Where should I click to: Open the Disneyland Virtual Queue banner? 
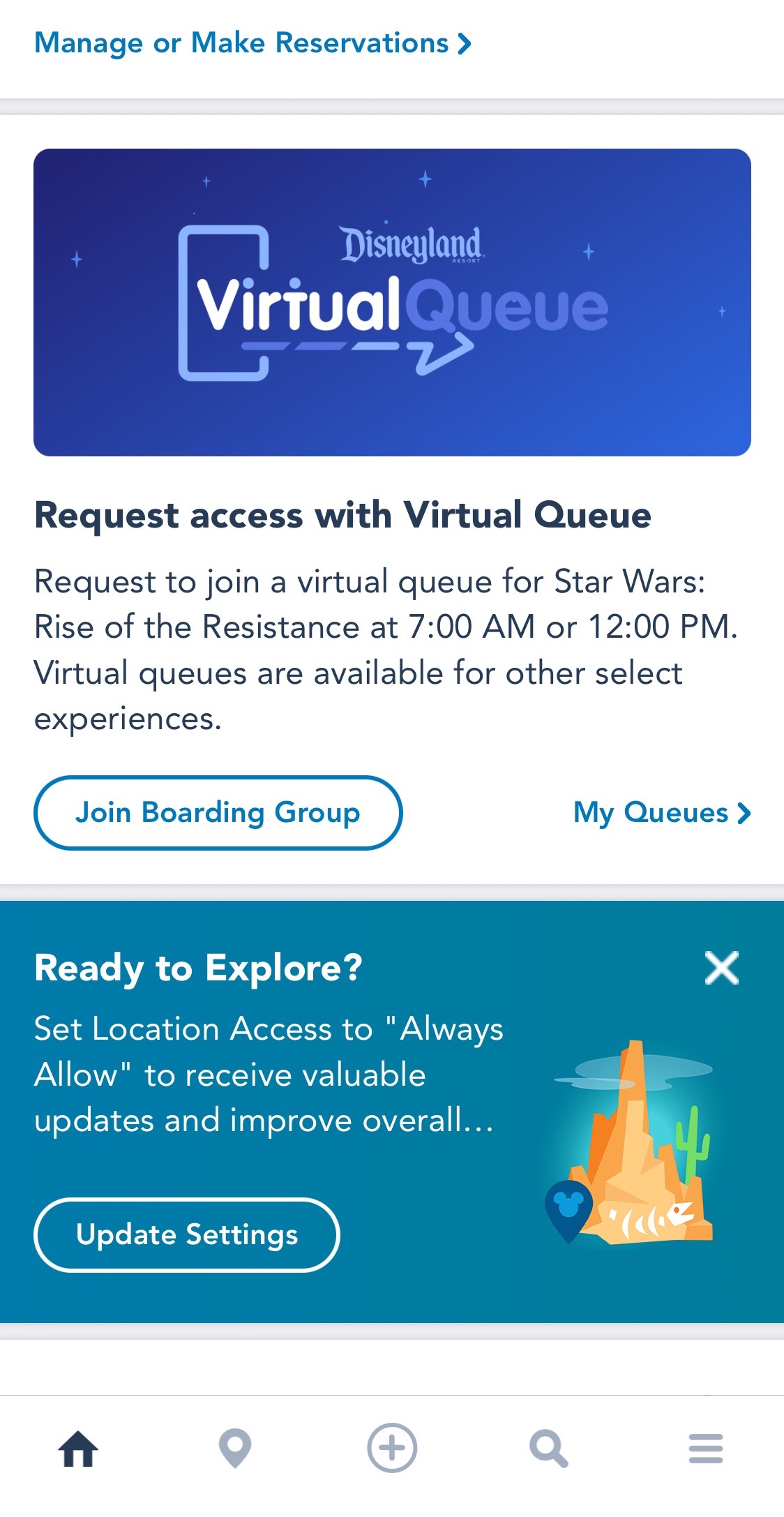tap(392, 302)
